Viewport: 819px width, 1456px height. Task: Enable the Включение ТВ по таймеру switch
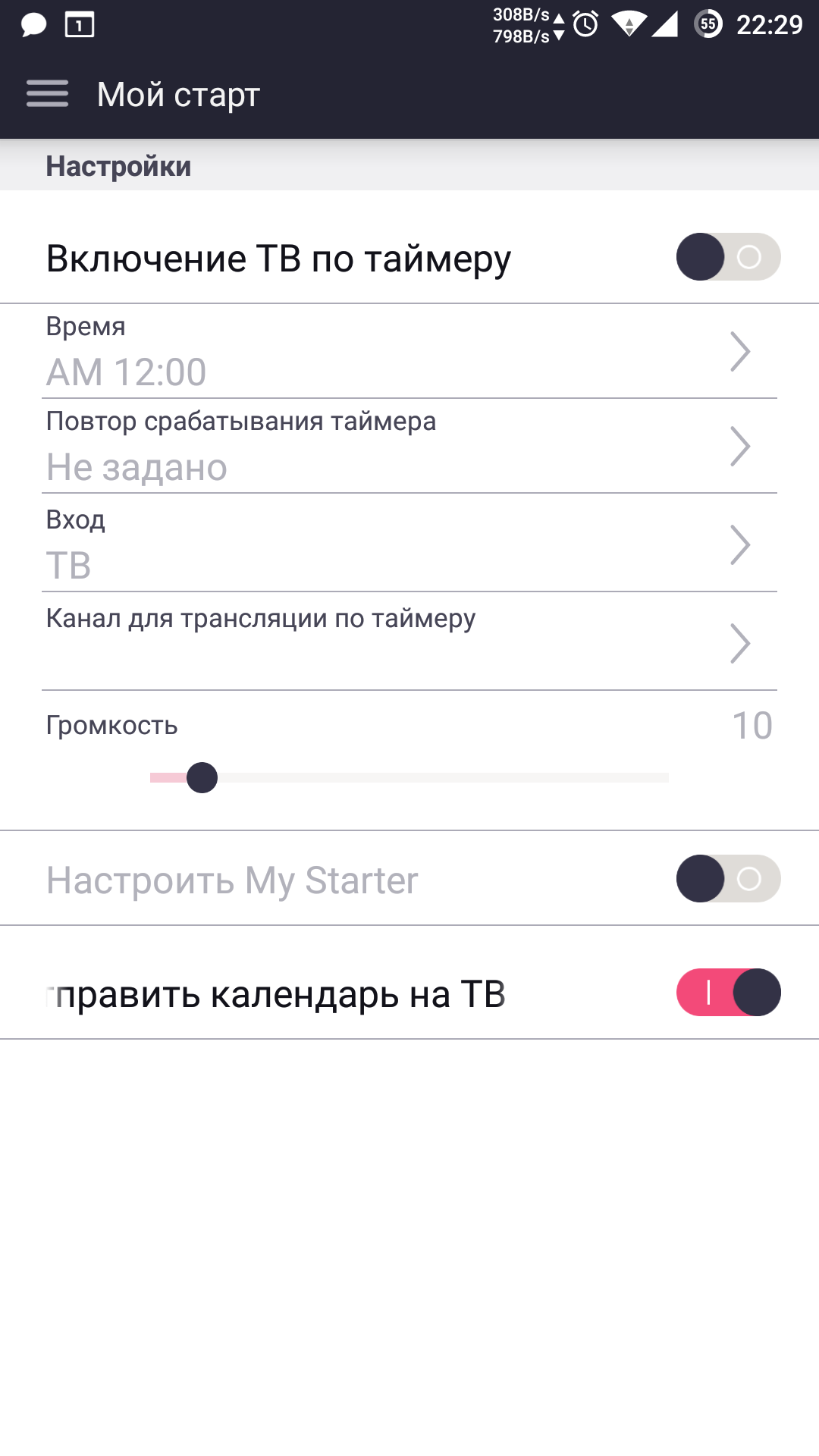pos(728,257)
